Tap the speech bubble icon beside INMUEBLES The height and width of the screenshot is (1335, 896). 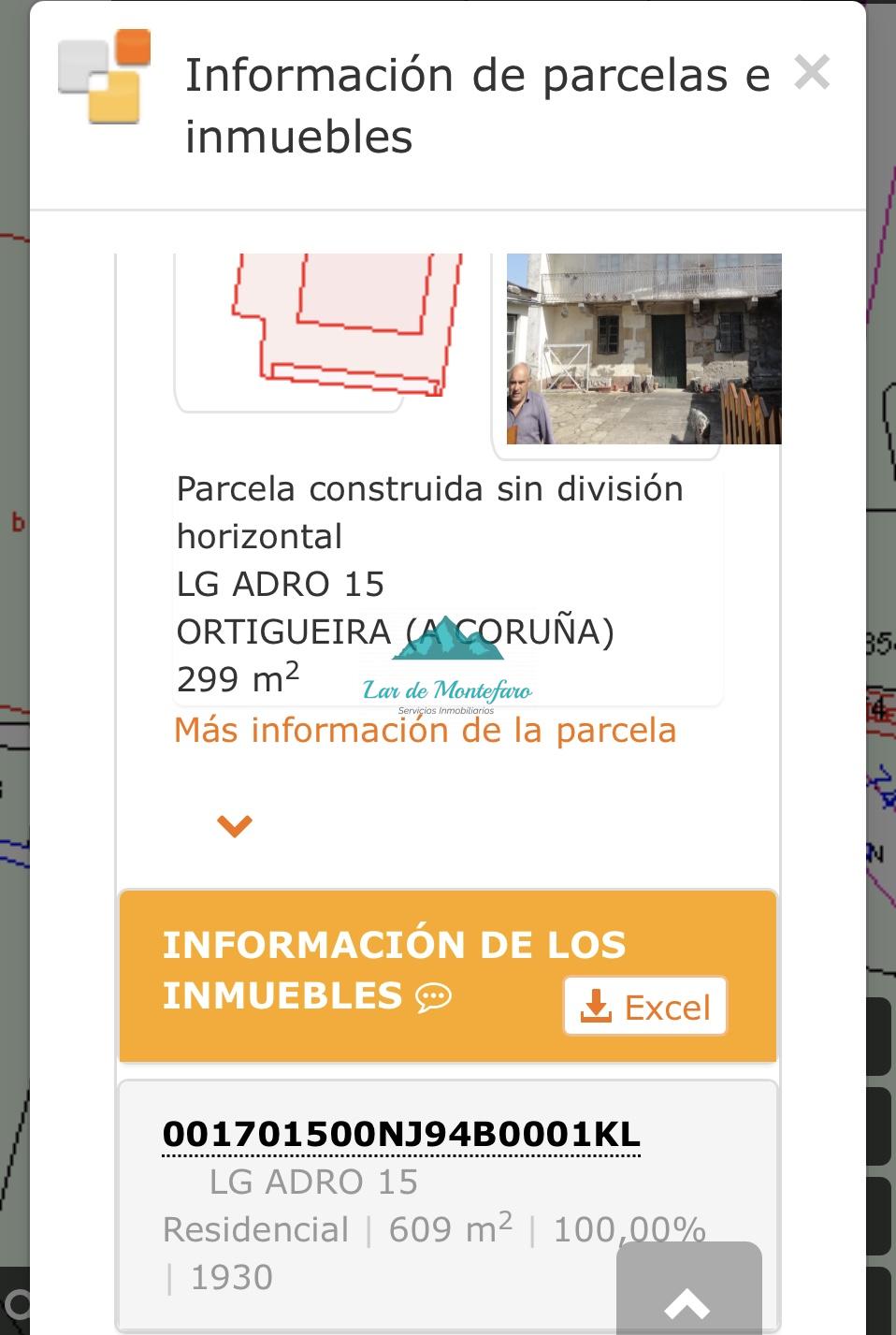433,997
